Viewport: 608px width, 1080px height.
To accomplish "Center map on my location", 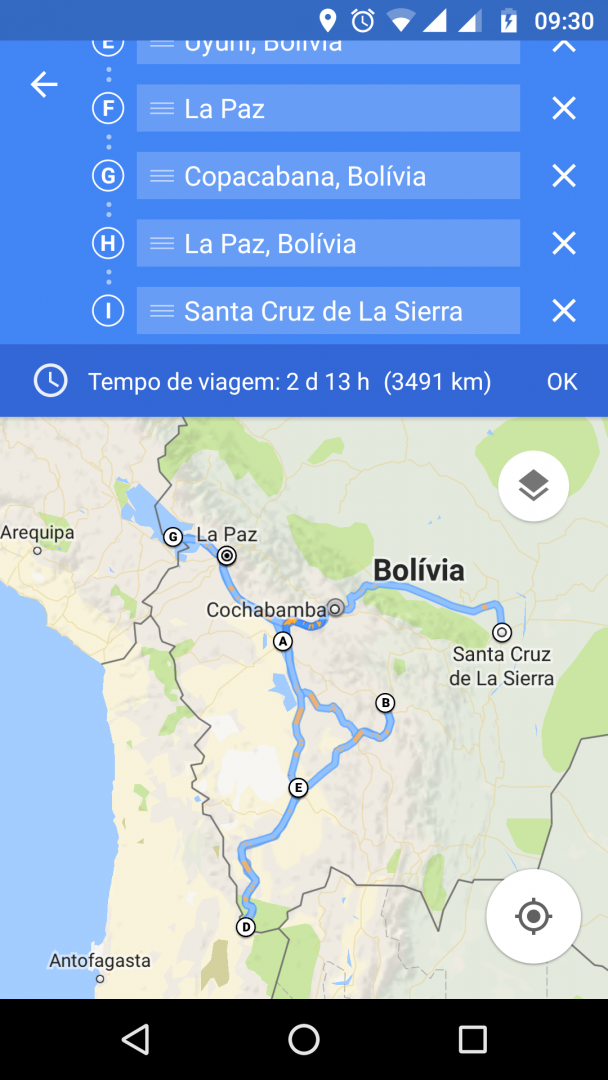I will pos(534,917).
